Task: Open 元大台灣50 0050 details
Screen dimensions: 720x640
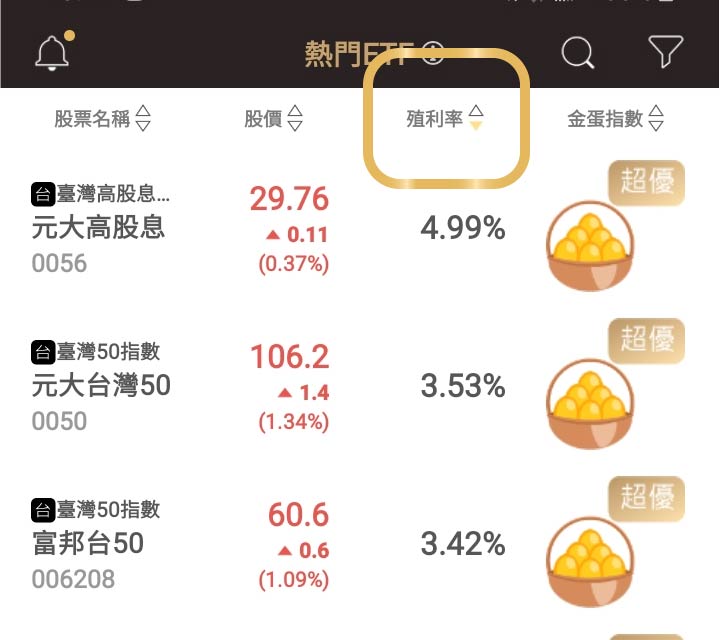Action: click(101, 386)
